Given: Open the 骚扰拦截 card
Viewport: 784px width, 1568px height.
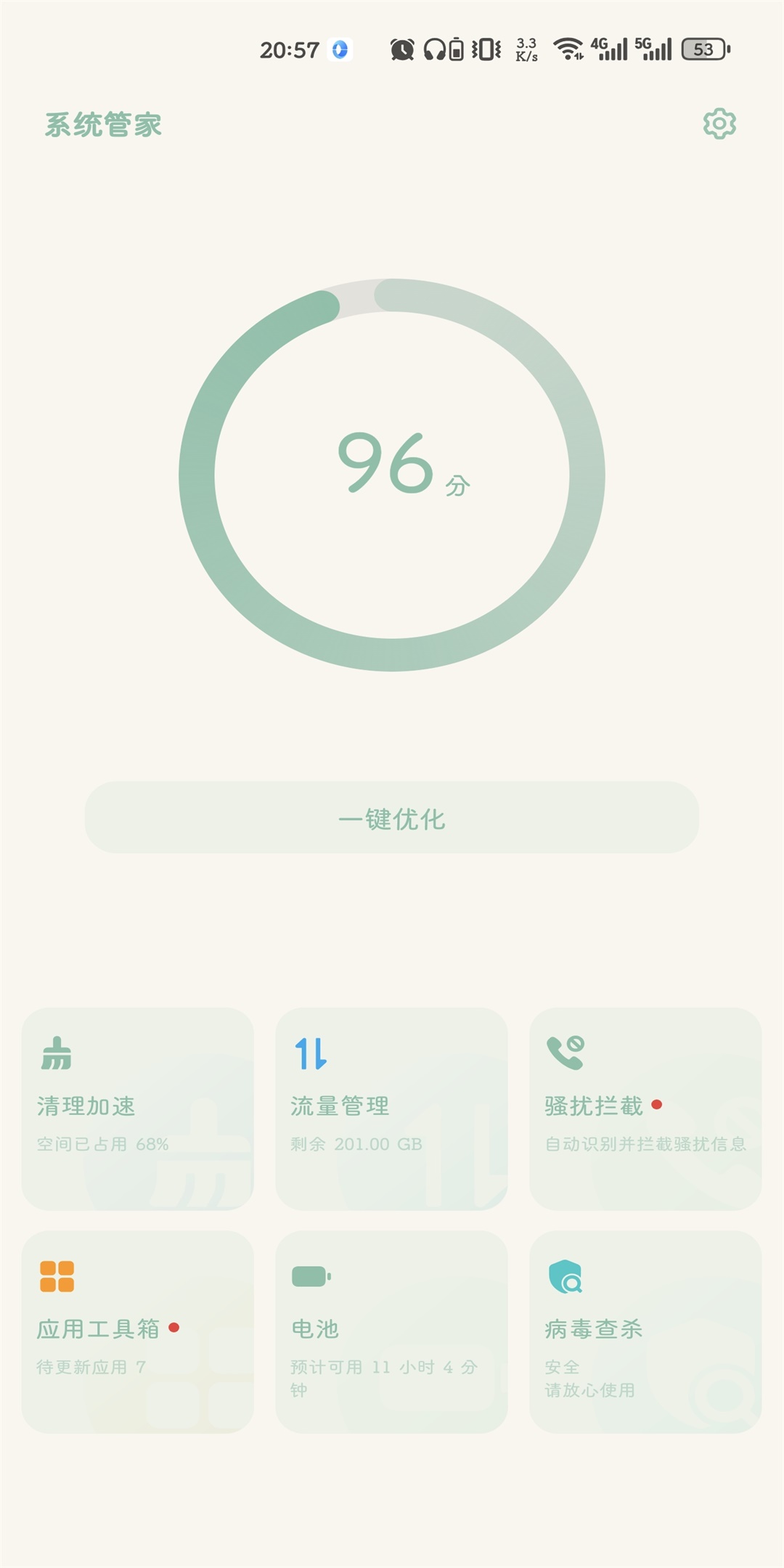Looking at the screenshot, I should [645, 1108].
